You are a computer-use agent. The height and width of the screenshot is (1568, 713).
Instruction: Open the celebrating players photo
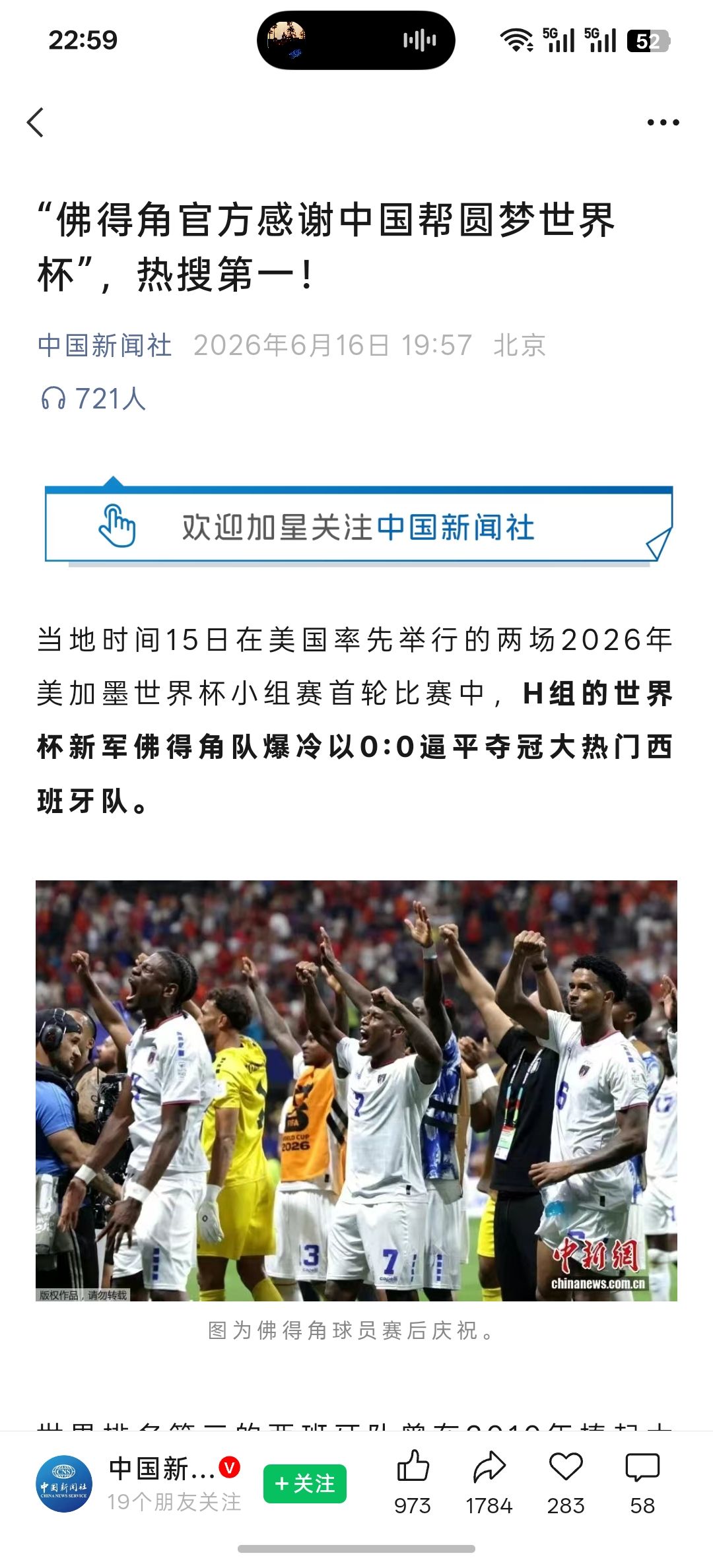coord(356,1090)
